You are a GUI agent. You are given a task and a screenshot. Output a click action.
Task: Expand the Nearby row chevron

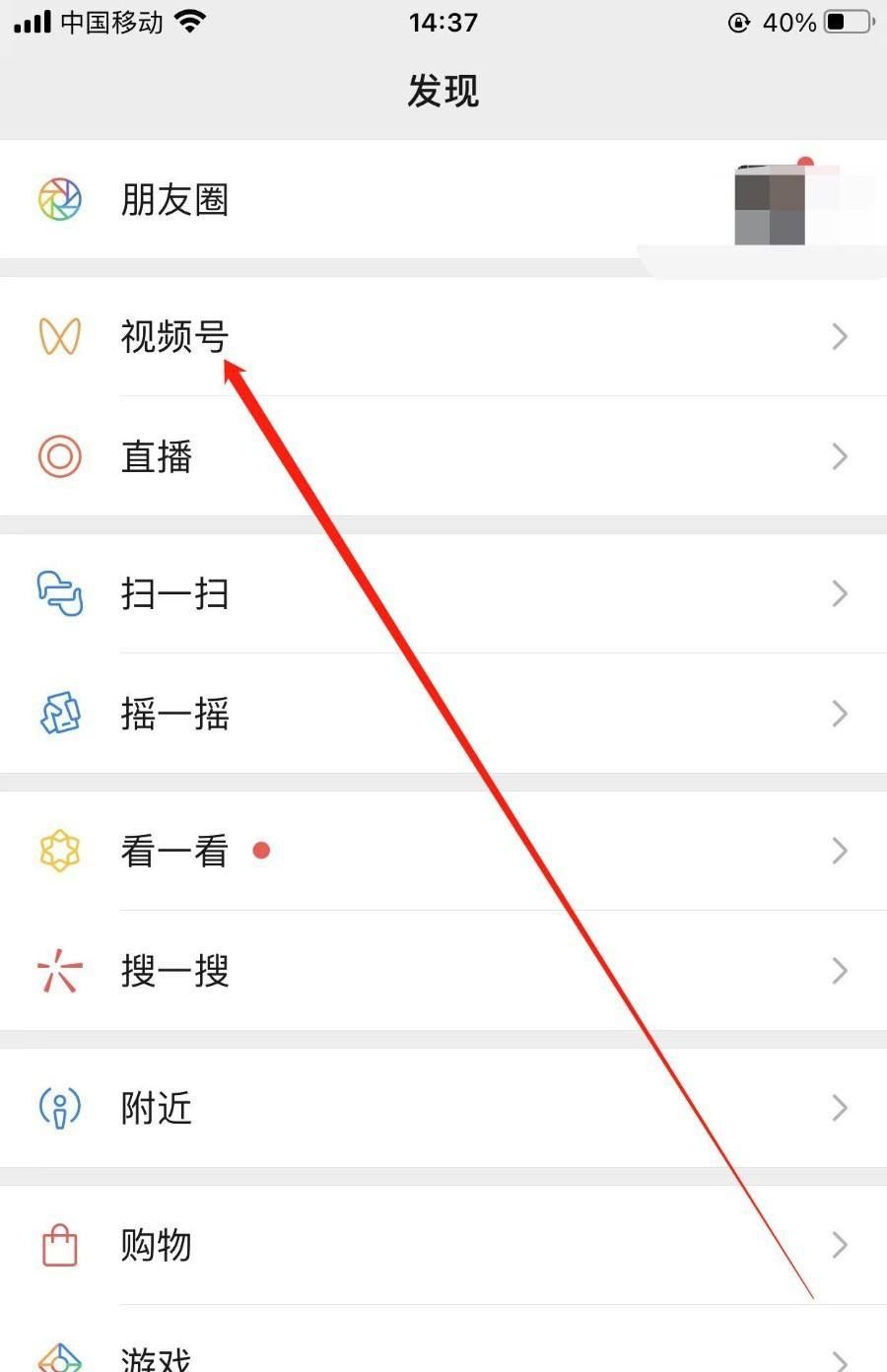pyautogui.click(x=840, y=1108)
